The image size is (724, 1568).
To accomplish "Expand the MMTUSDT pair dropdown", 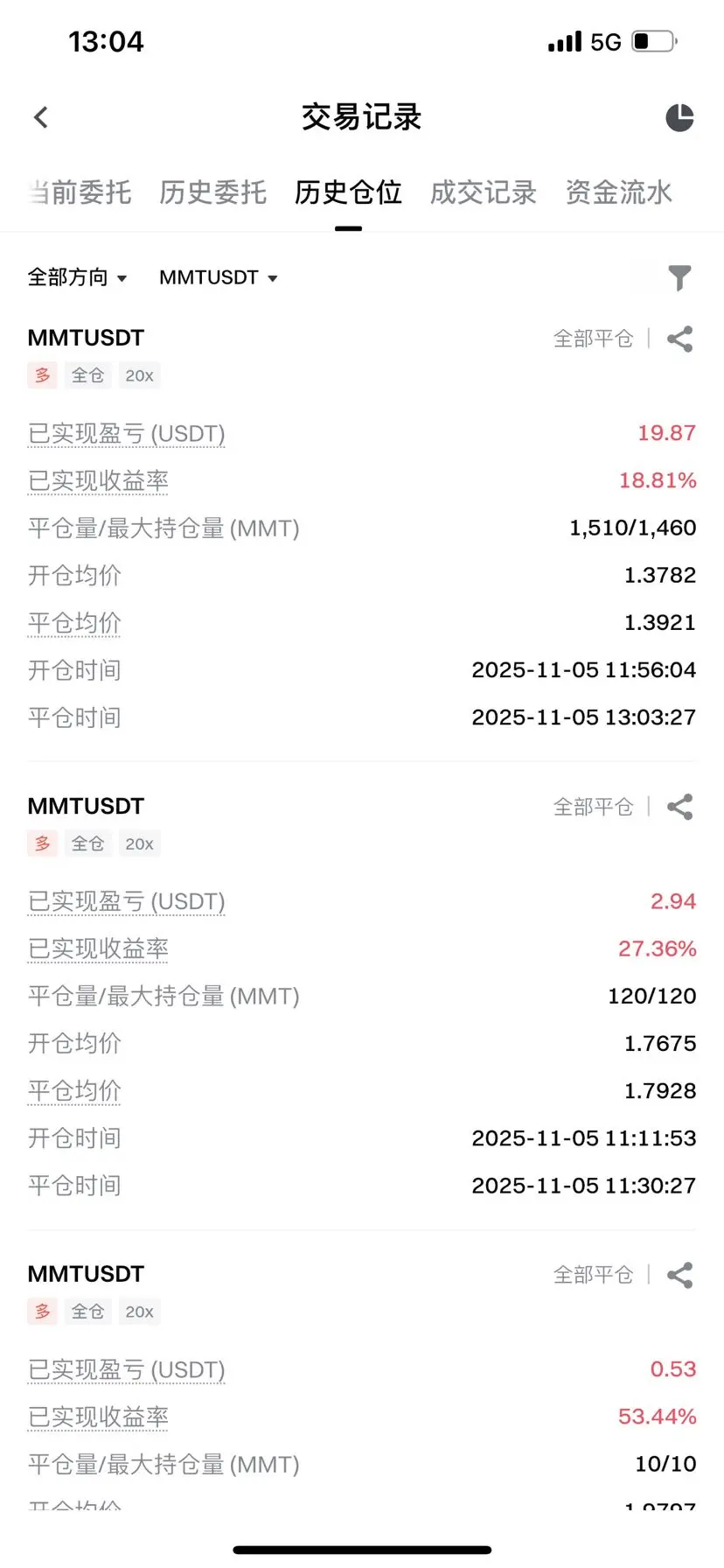I will (218, 277).
